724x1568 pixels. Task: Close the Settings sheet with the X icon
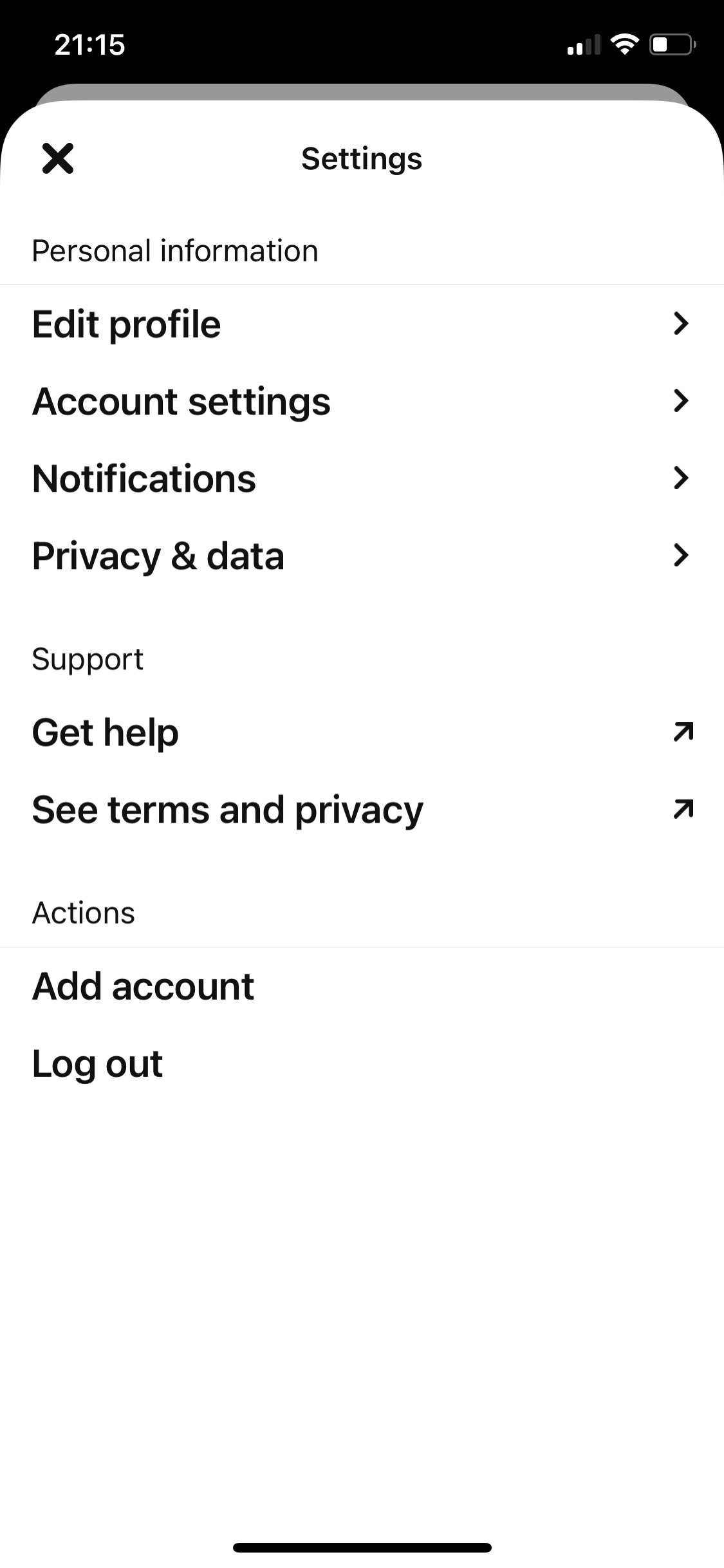(x=57, y=158)
